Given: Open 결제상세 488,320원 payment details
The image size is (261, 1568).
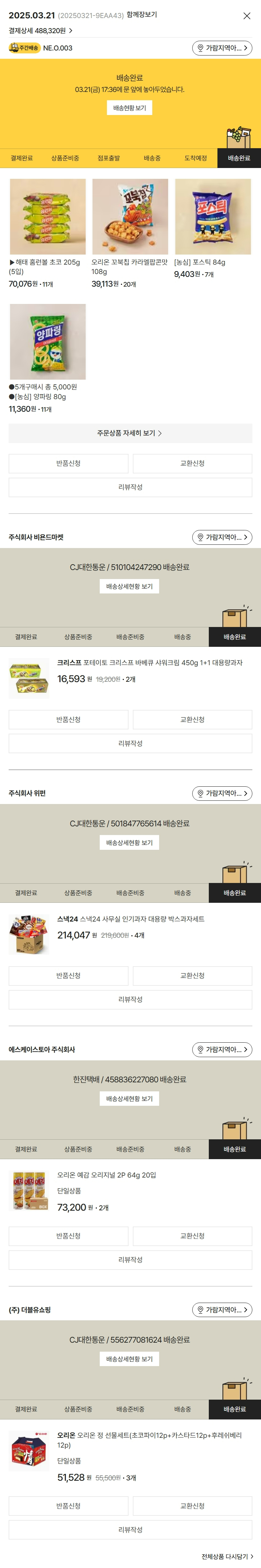Looking at the screenshot, I should pyautogui.click(x=40, y=30).
